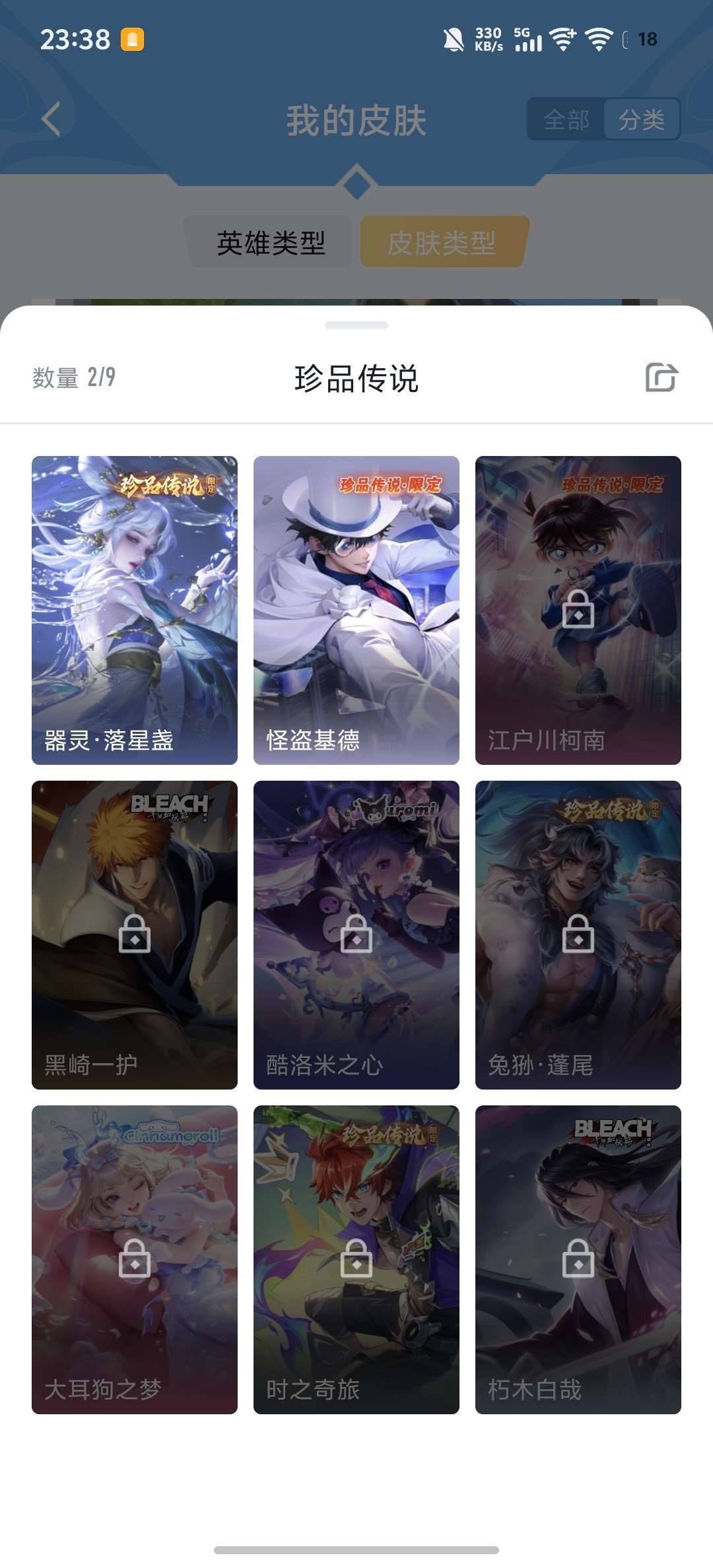View the 朽木白哉 skin card
This screenshot has height=1568, width=713.
[x=578, y=1259]
